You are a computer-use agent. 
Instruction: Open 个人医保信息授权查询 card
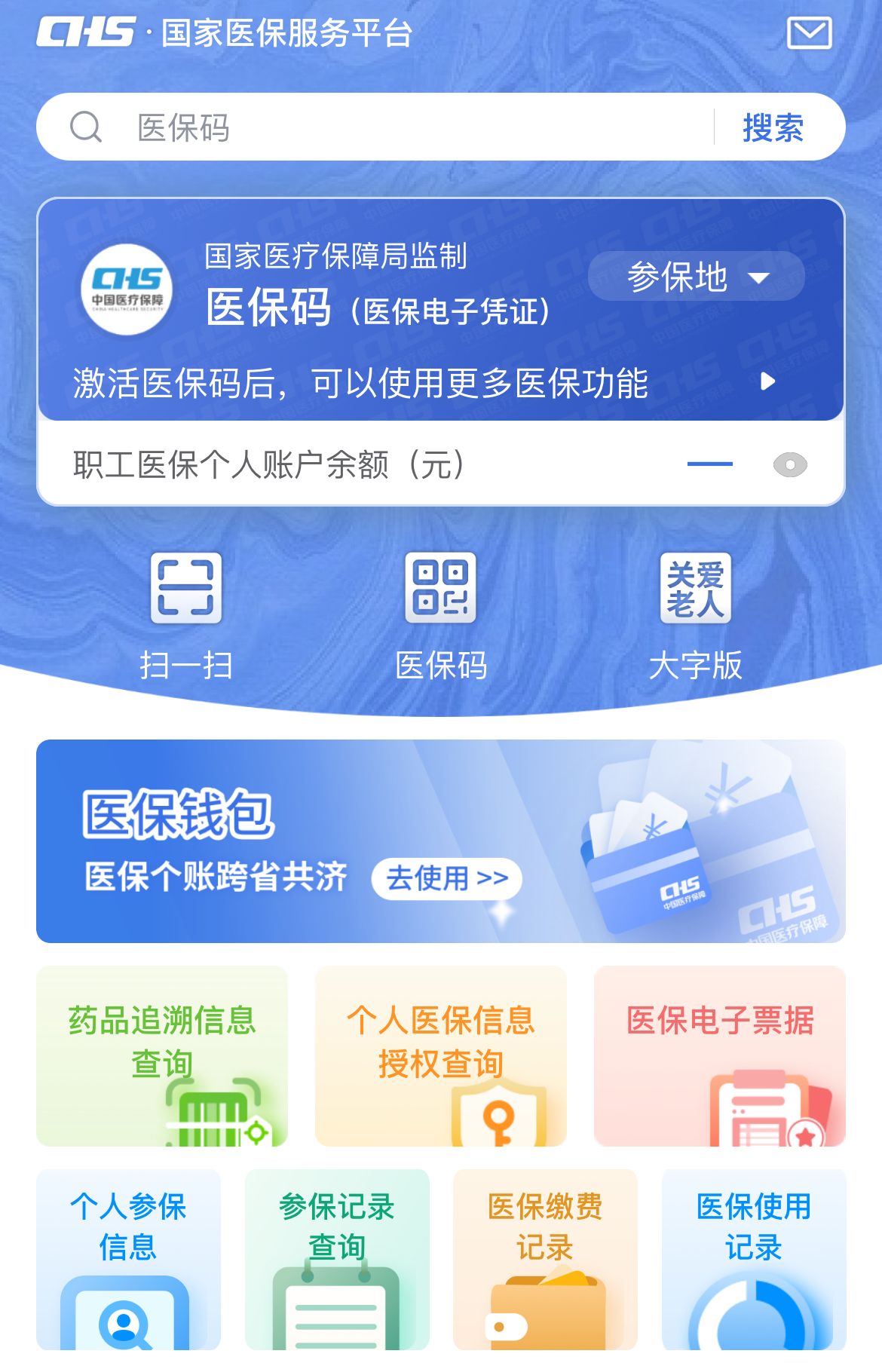(x=441, y=1055)
